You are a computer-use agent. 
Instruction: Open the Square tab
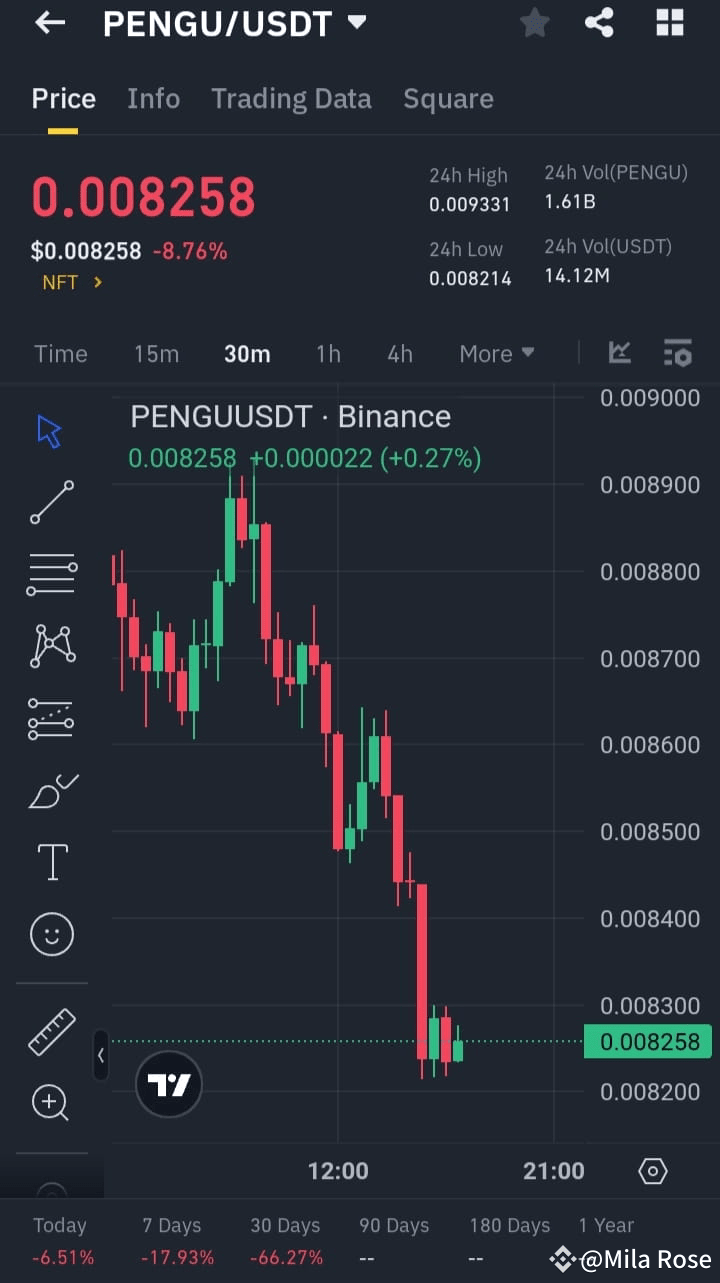coord(448,98)
